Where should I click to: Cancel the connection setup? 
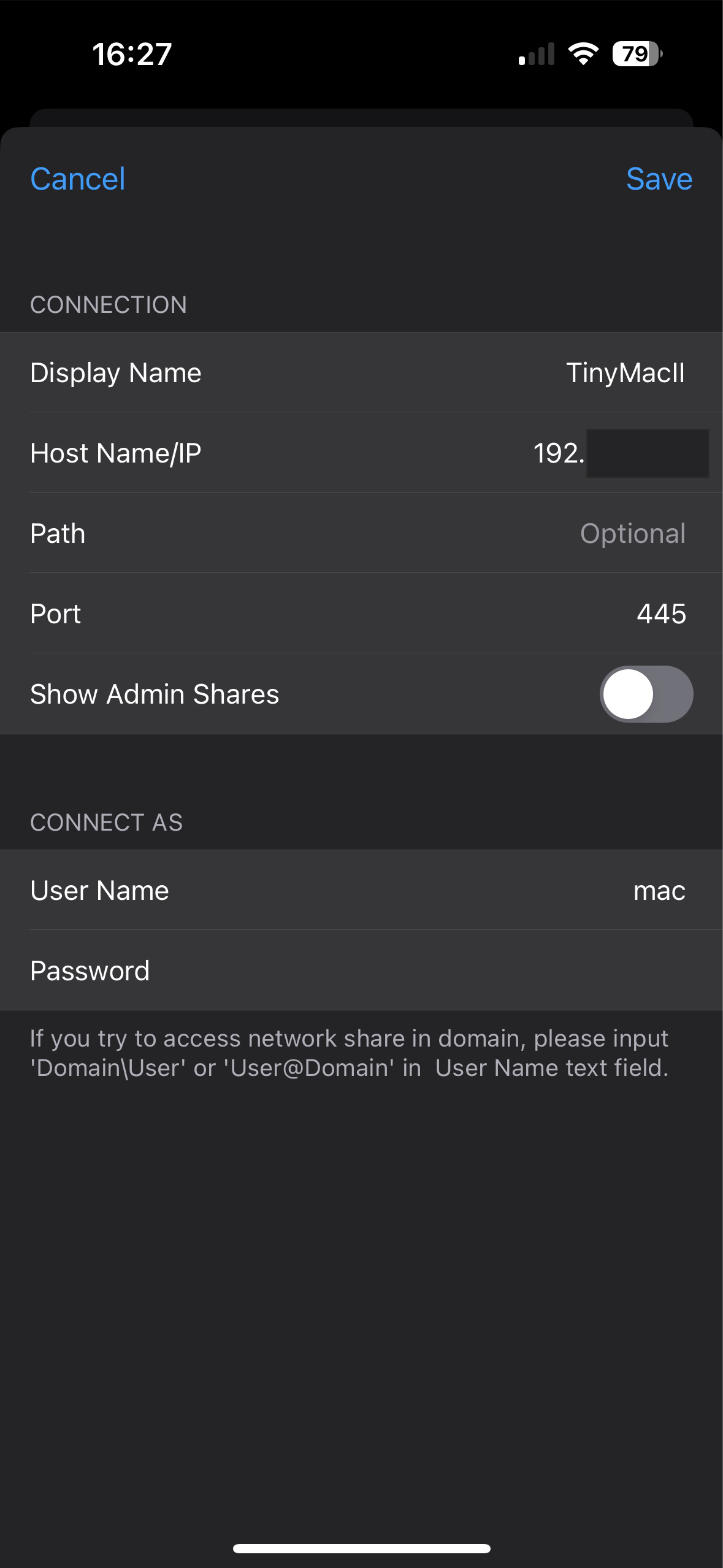click(x=78, y=179)
